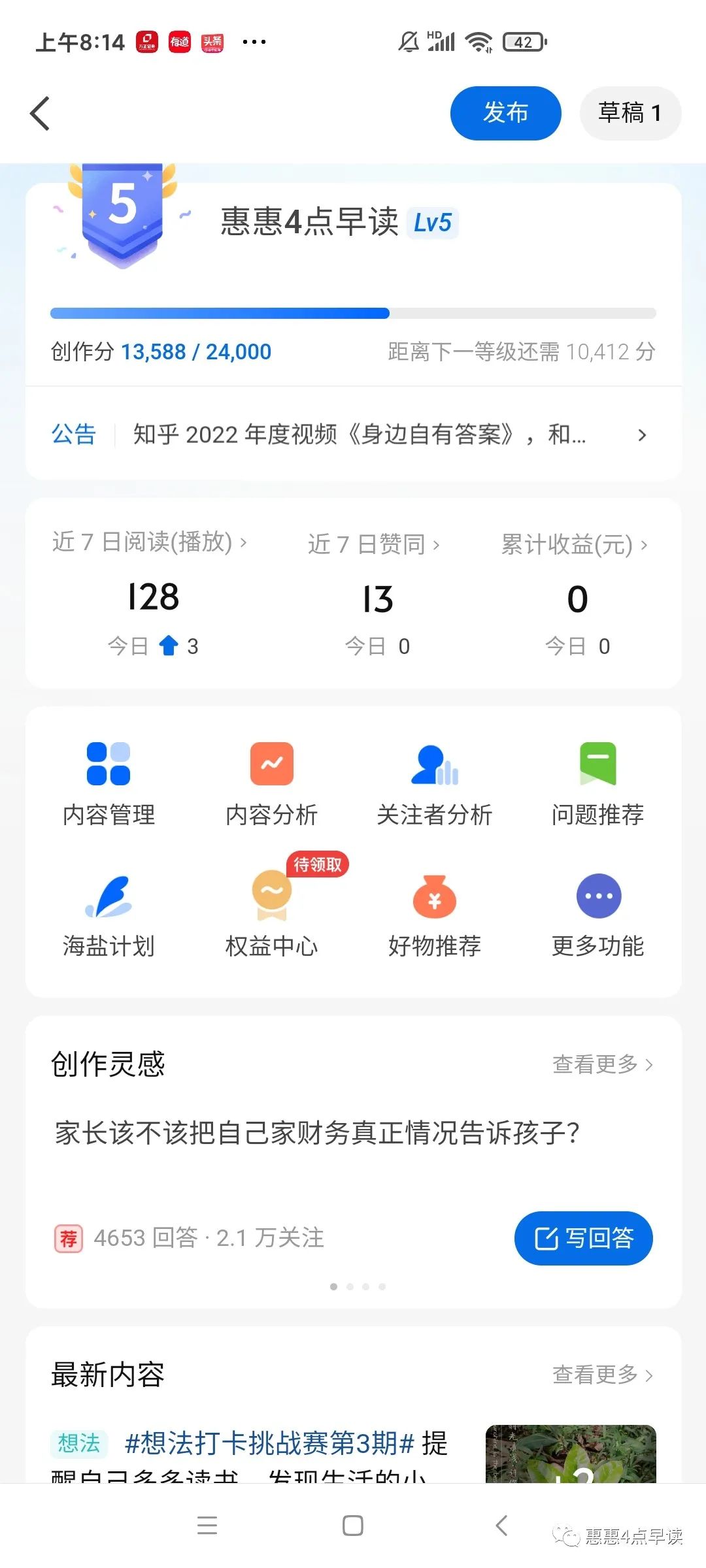Tap the 发布 publish button
Viewport: 706px width, 1568px height.
506,112
